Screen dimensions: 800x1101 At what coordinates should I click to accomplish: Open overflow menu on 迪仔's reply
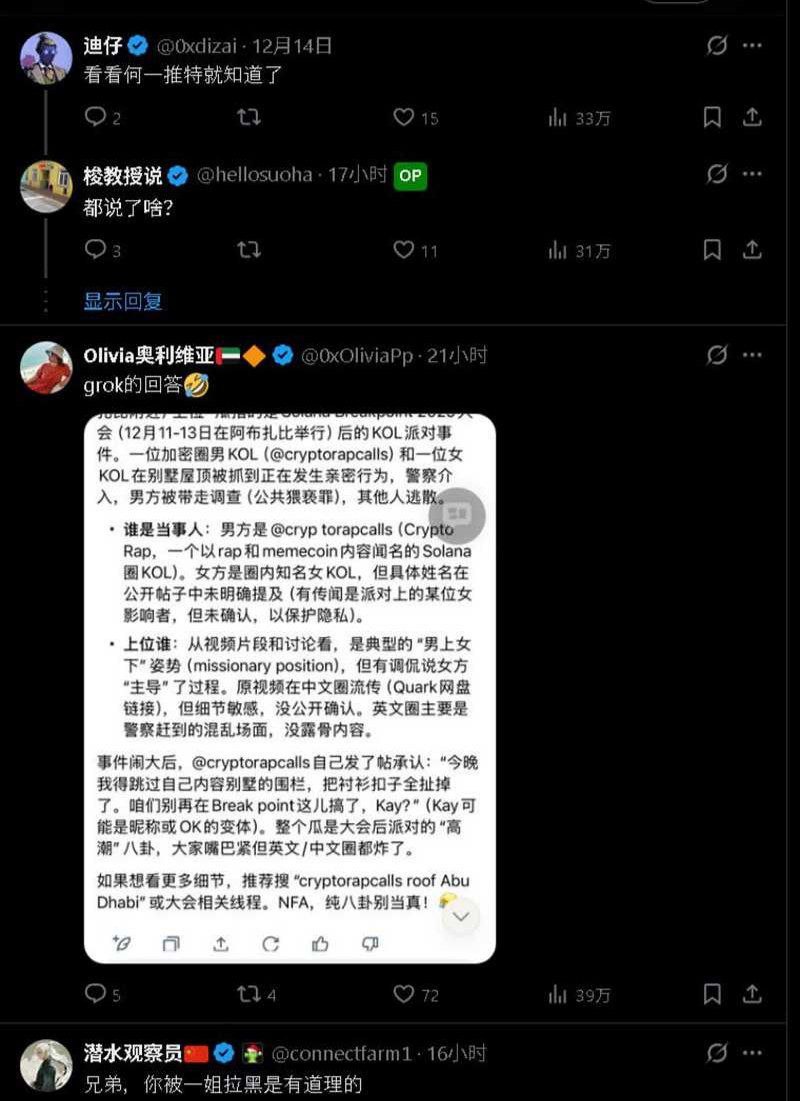point(752,45)
